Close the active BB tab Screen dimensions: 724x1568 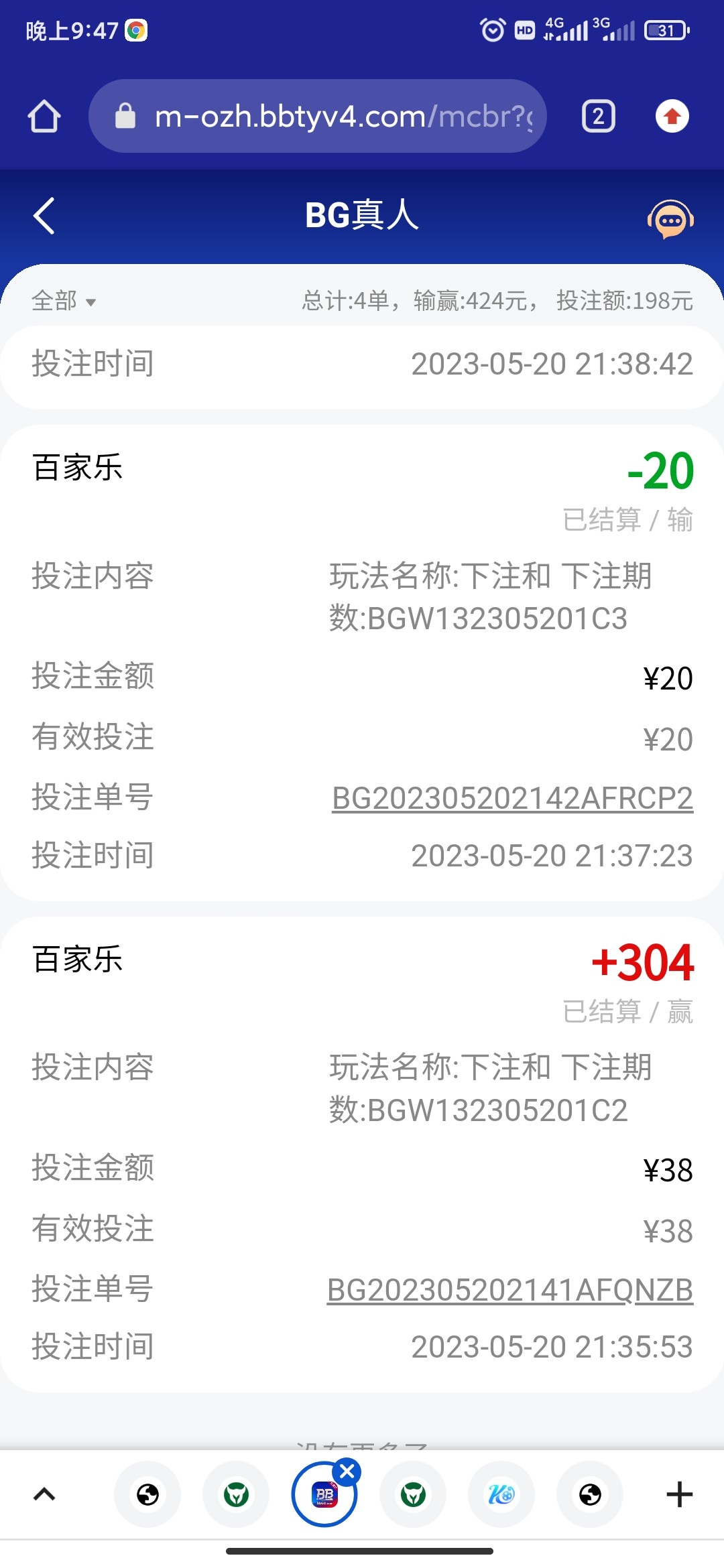pos(347,1472)
